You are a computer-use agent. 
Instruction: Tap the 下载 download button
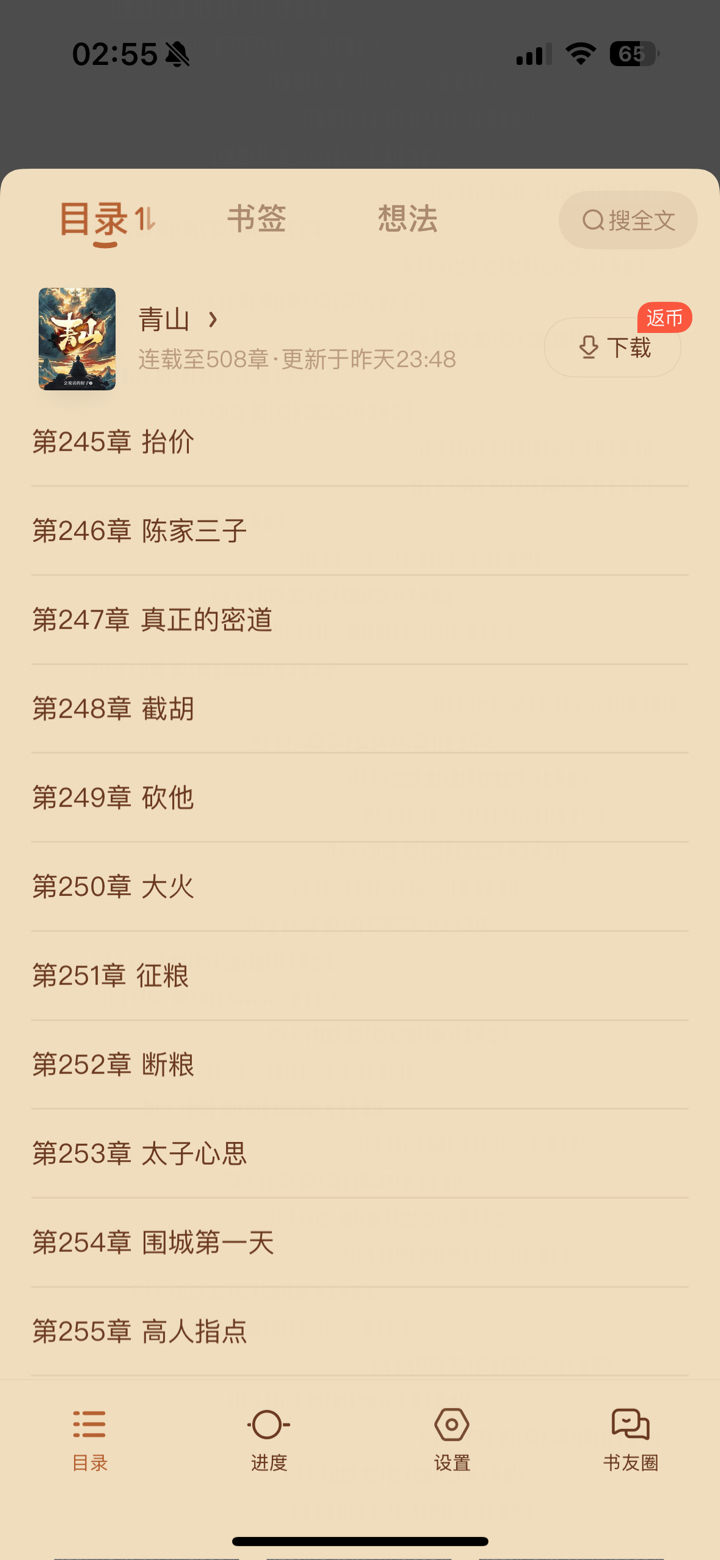pos(613,348)
